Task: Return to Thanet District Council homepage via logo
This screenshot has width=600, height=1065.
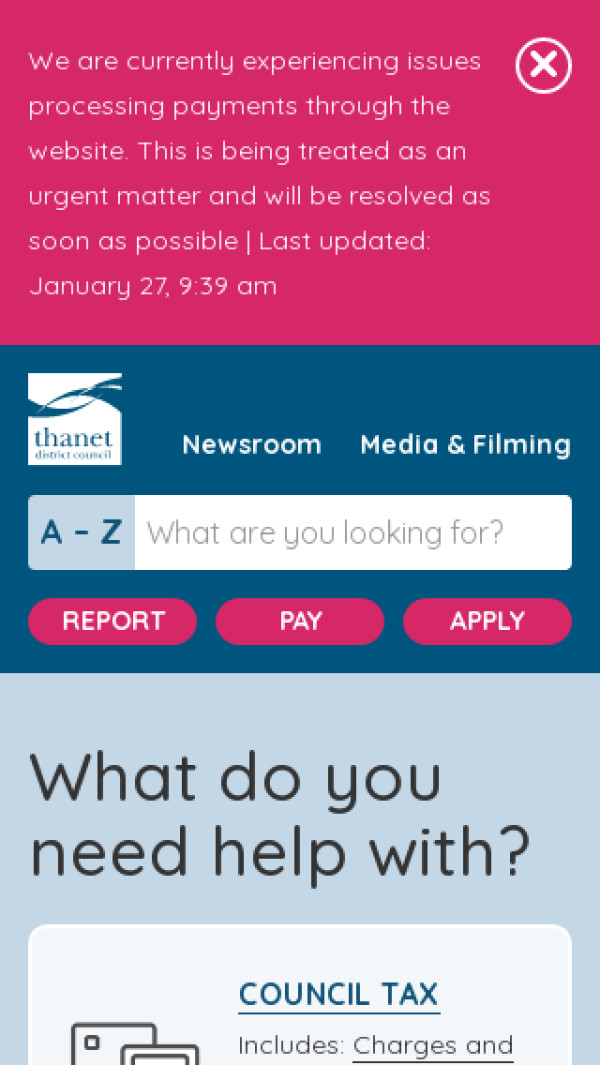Action: point(75,419)
